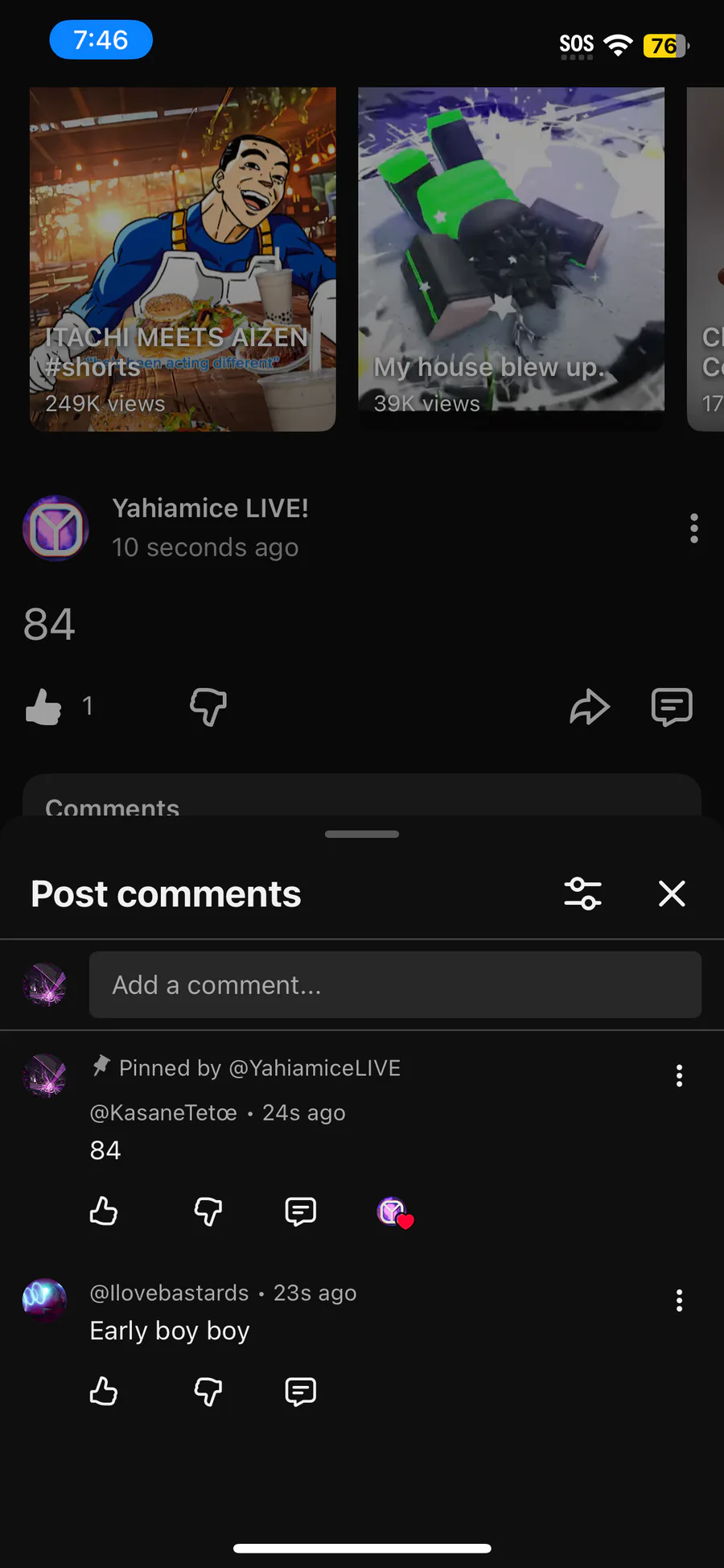This screenshot has width=724, height=1568.
Task: Open the @Ilovebastards profile avatar
Action: click(x=44, y=1298)
